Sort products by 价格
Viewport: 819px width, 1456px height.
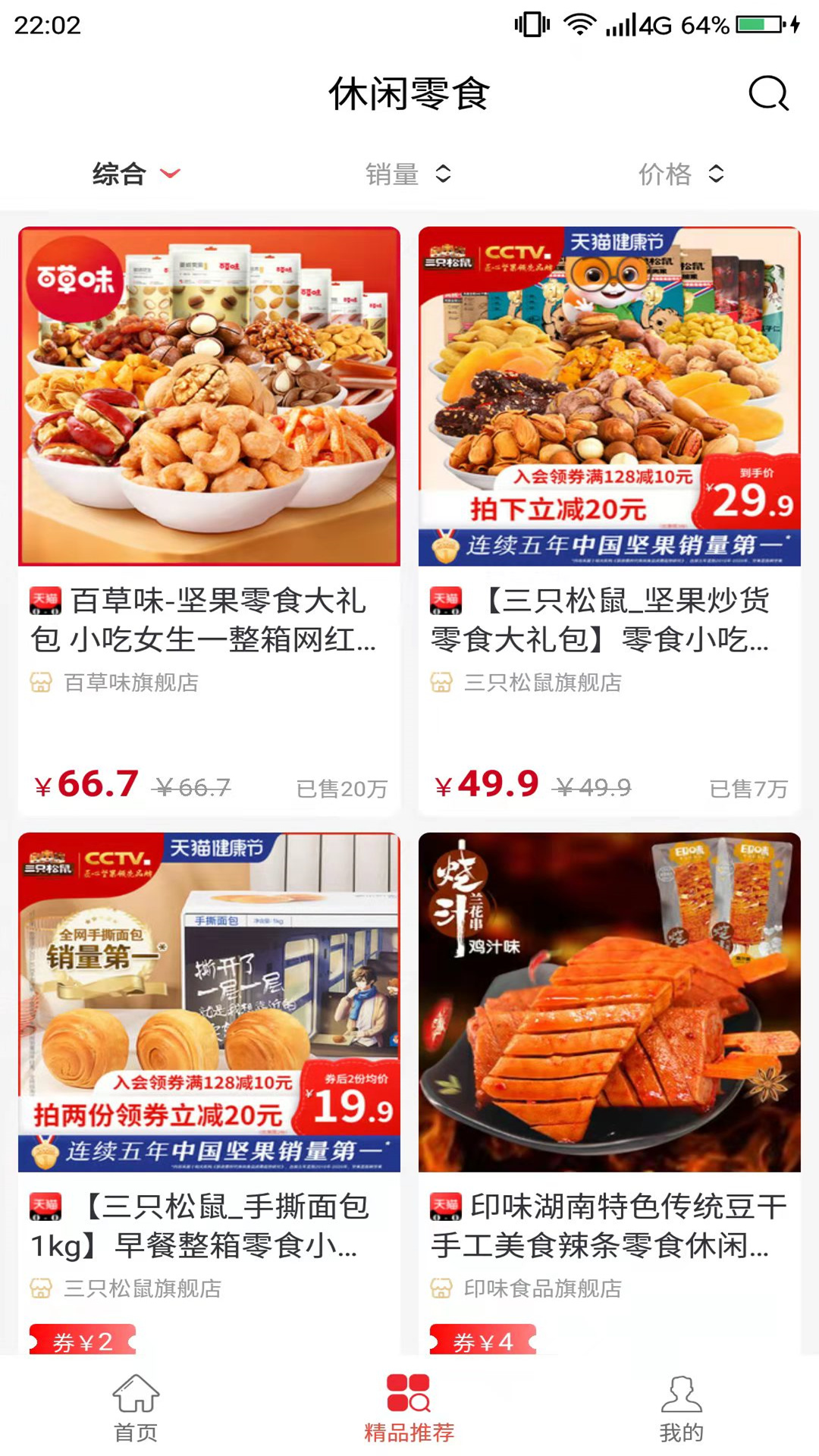pyautogui.click(x=681, y=174)
